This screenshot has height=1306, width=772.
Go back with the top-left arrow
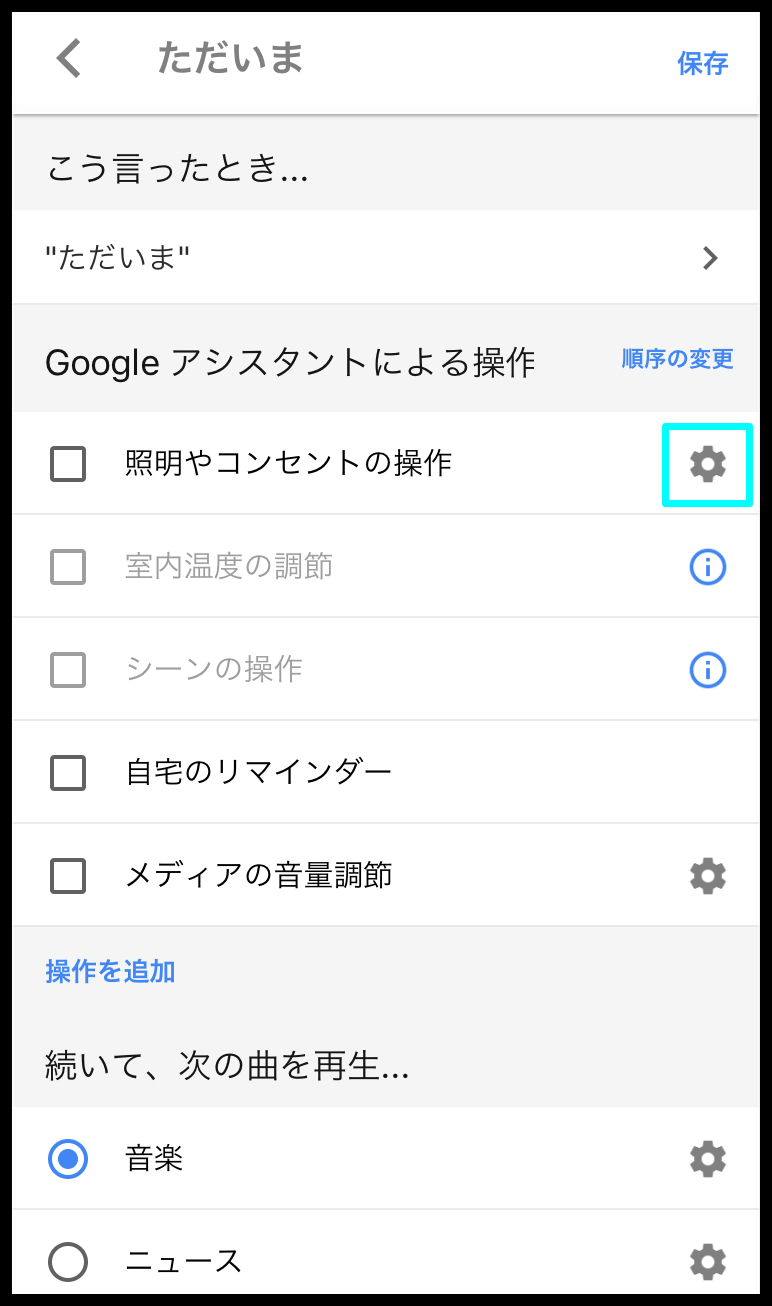point(69,59)
